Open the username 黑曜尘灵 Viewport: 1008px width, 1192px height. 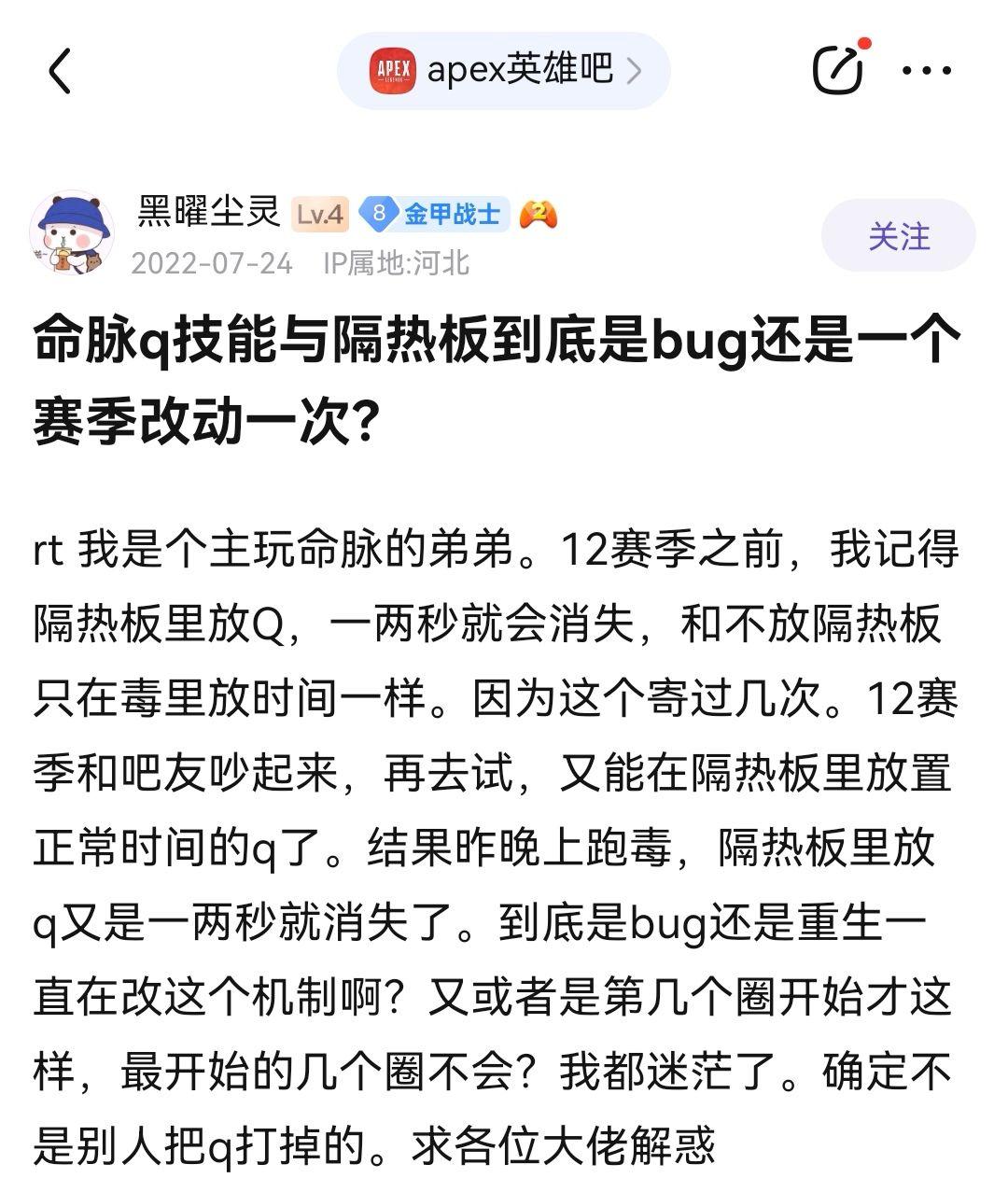tap(209, 212)
